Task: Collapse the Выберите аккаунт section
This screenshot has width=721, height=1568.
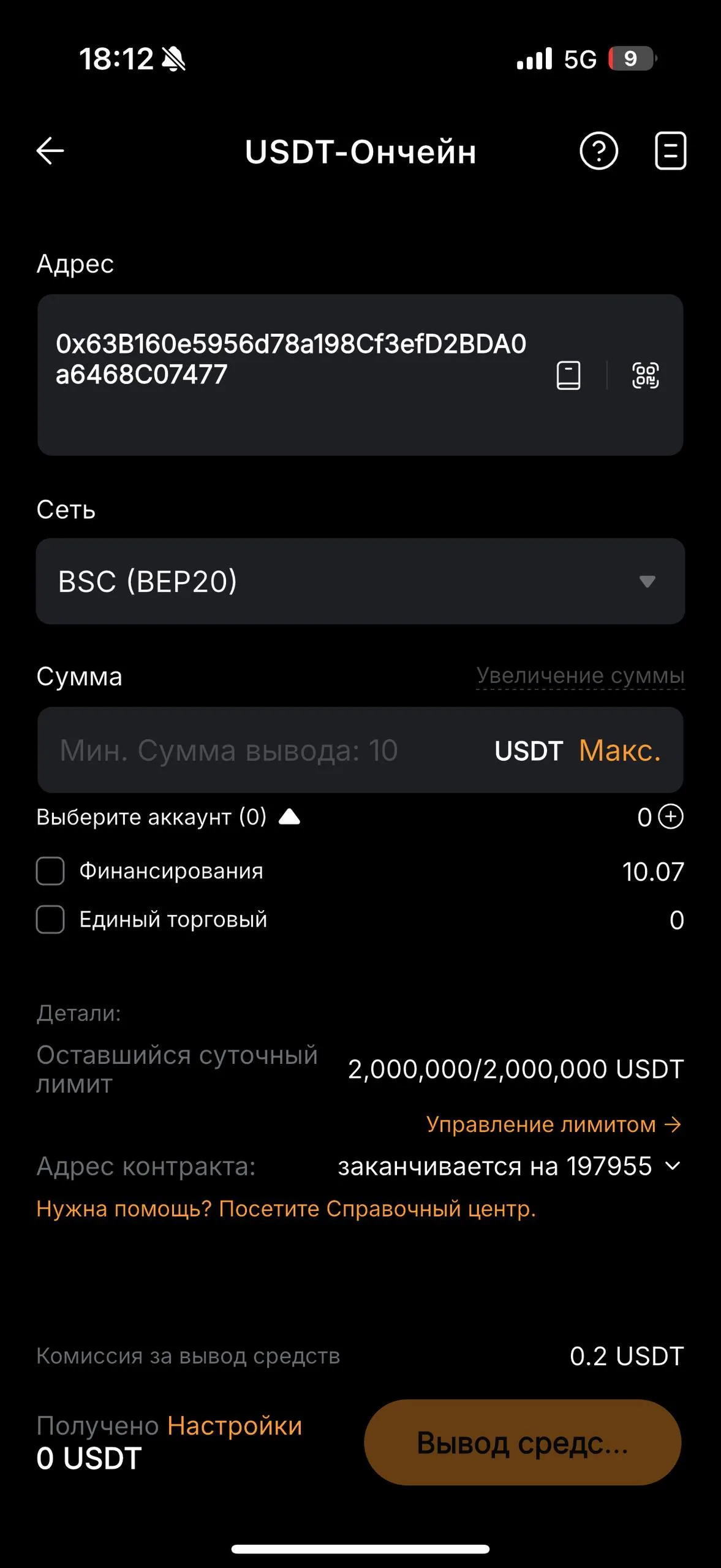Action: point(290,816)
